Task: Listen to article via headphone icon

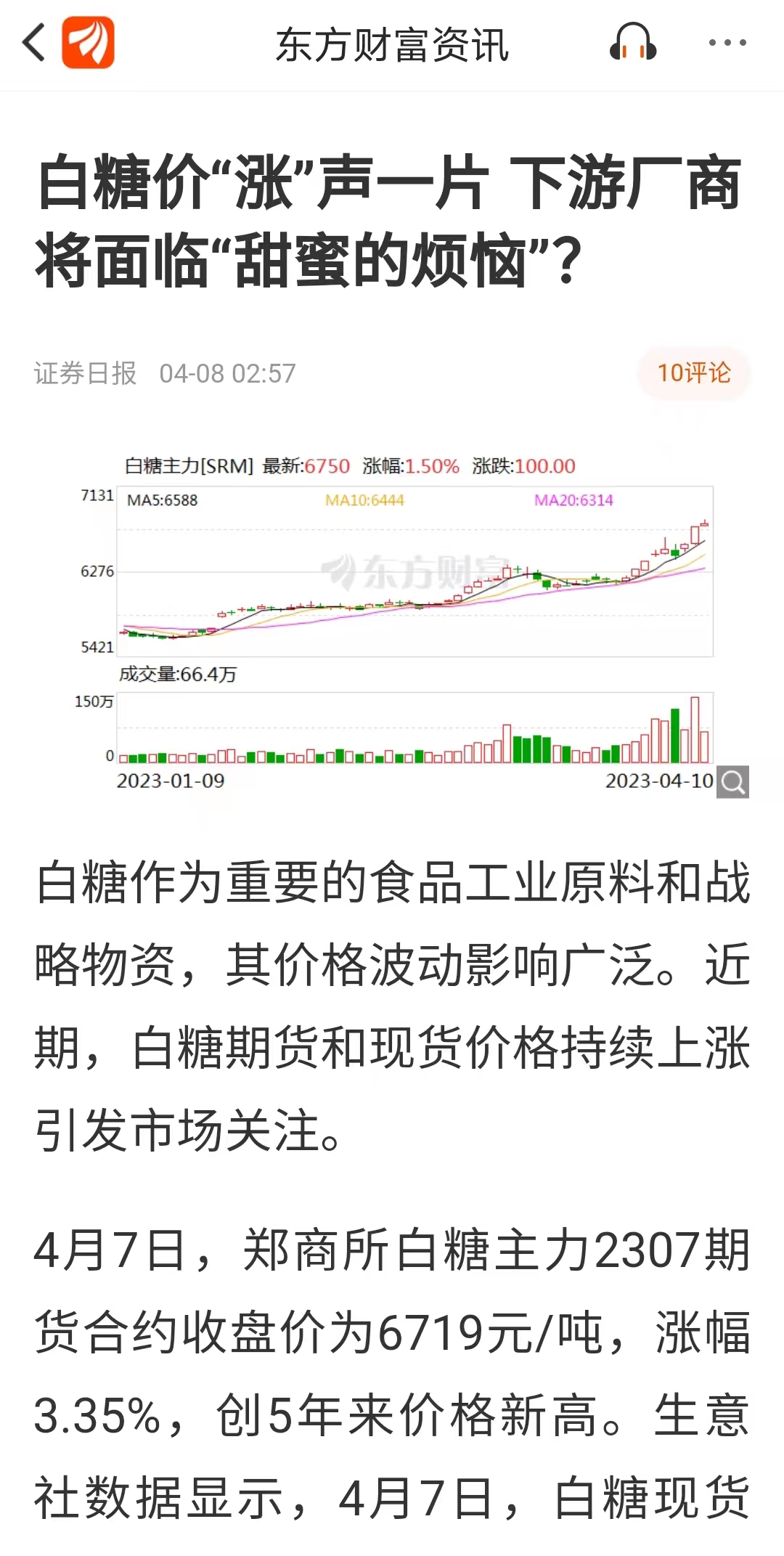Action: (x=633, y=41)
